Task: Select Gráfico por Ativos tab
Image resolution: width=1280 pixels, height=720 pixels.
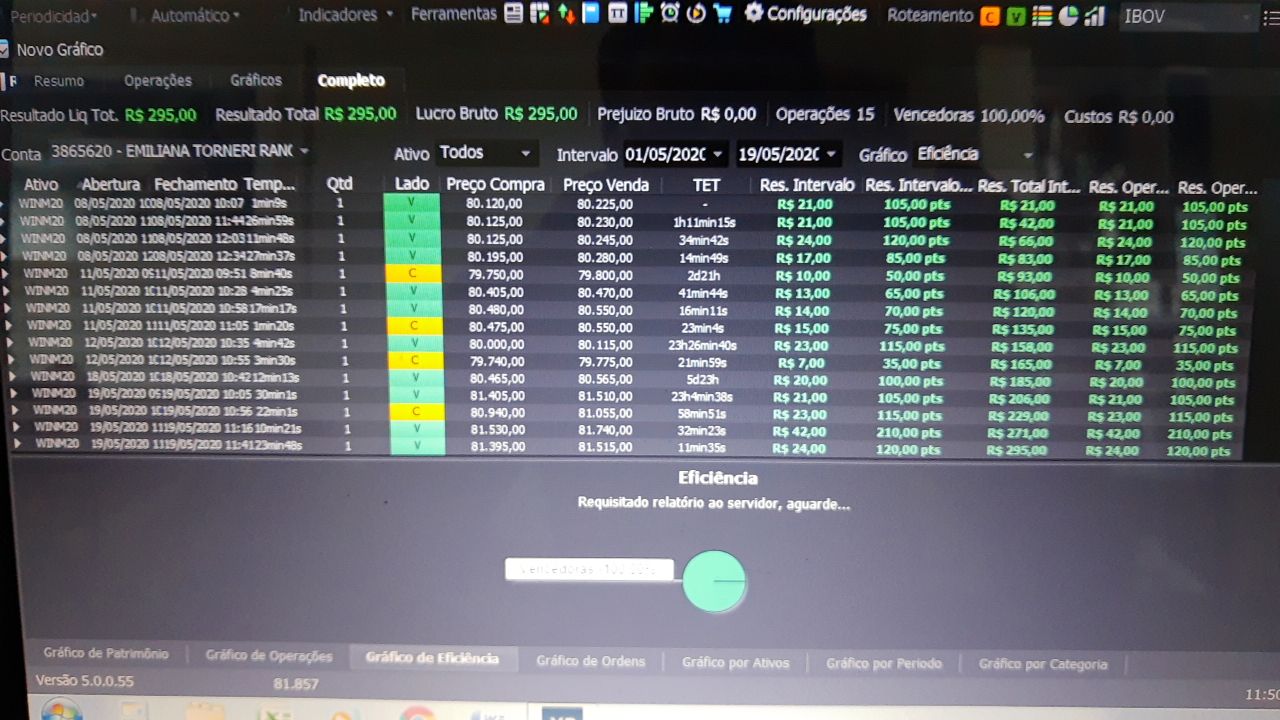Action: [x=735, y=662]
